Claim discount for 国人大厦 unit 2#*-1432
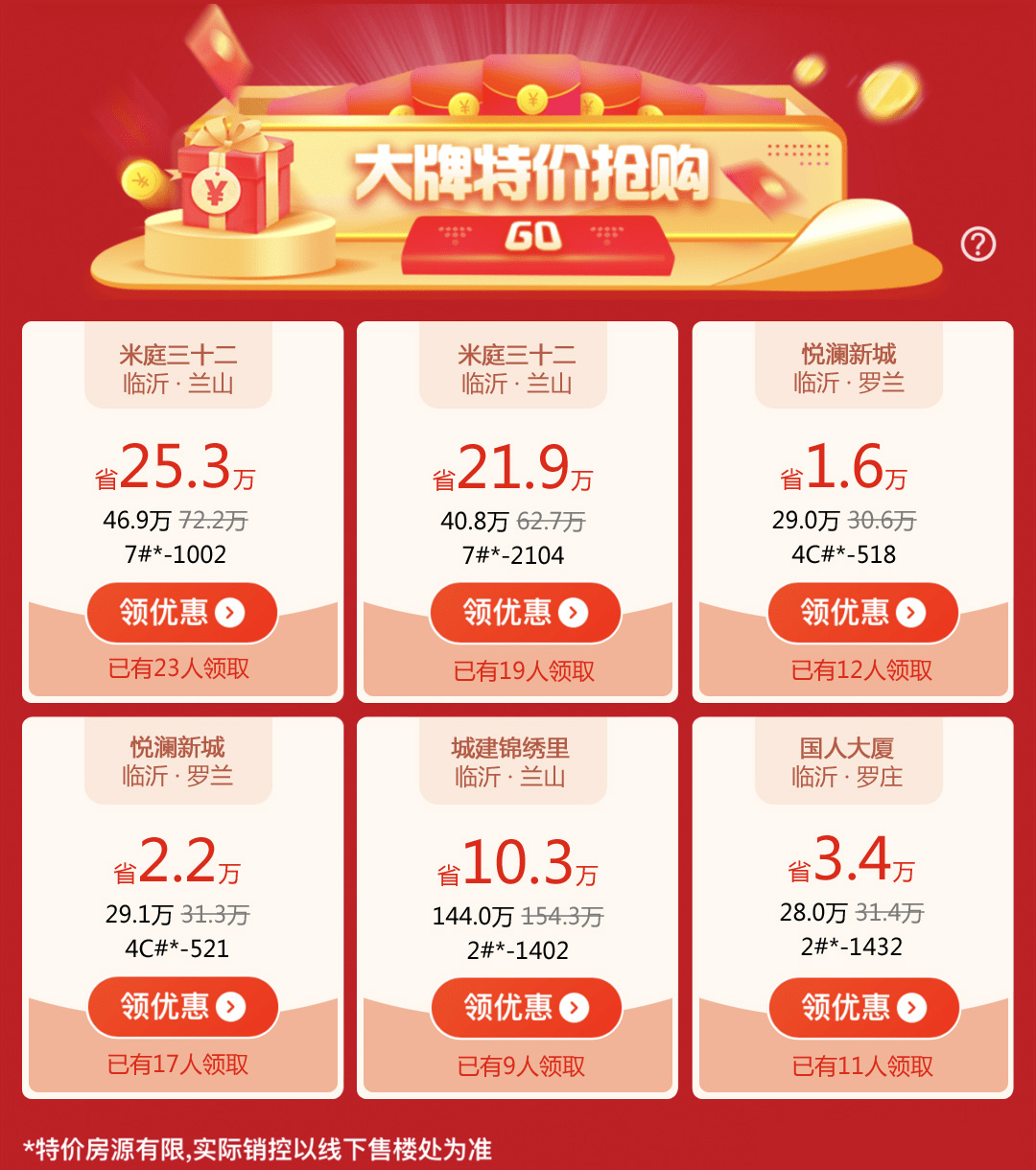The height and width of the screenshot is (1170, 1036). [x=862, y=1007]
